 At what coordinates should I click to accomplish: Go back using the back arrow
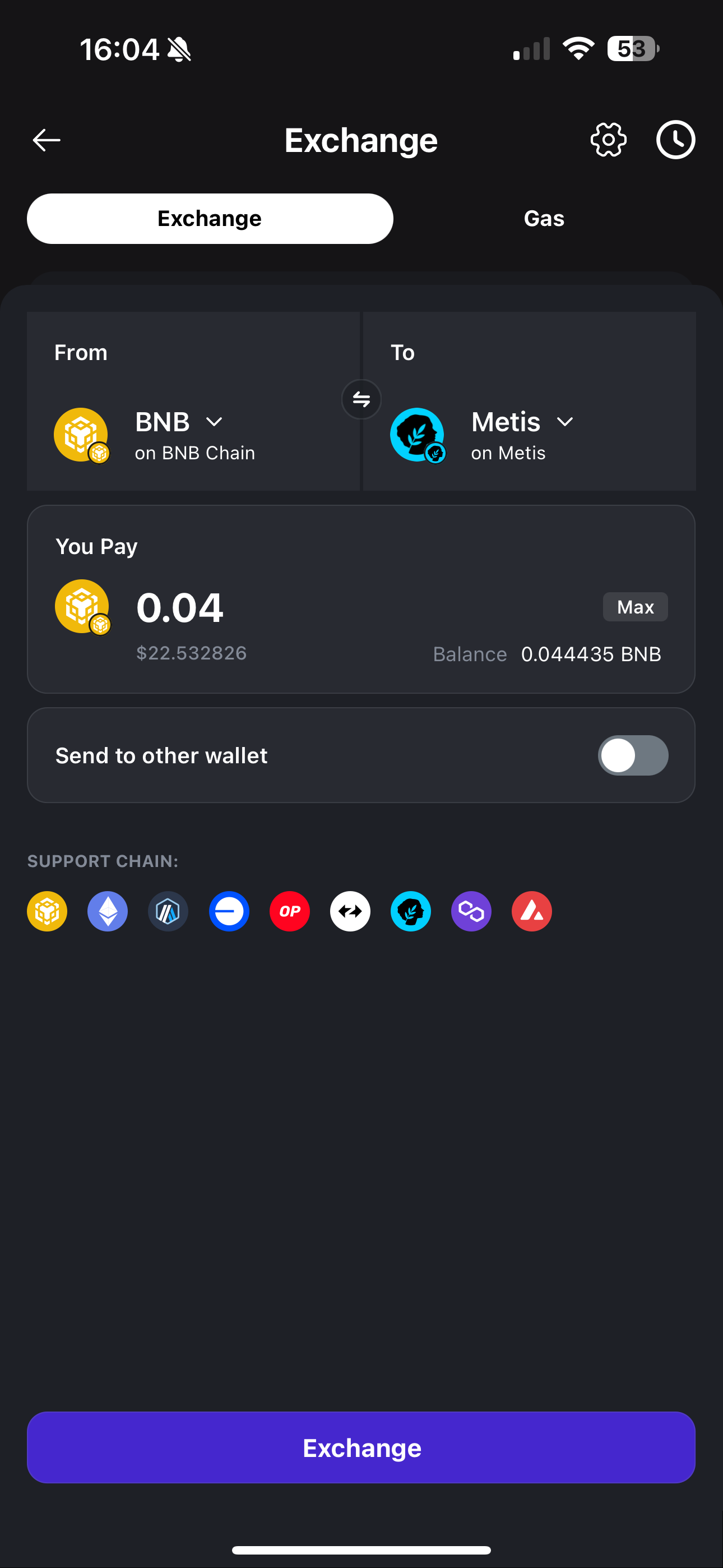(x=47, y=140)
